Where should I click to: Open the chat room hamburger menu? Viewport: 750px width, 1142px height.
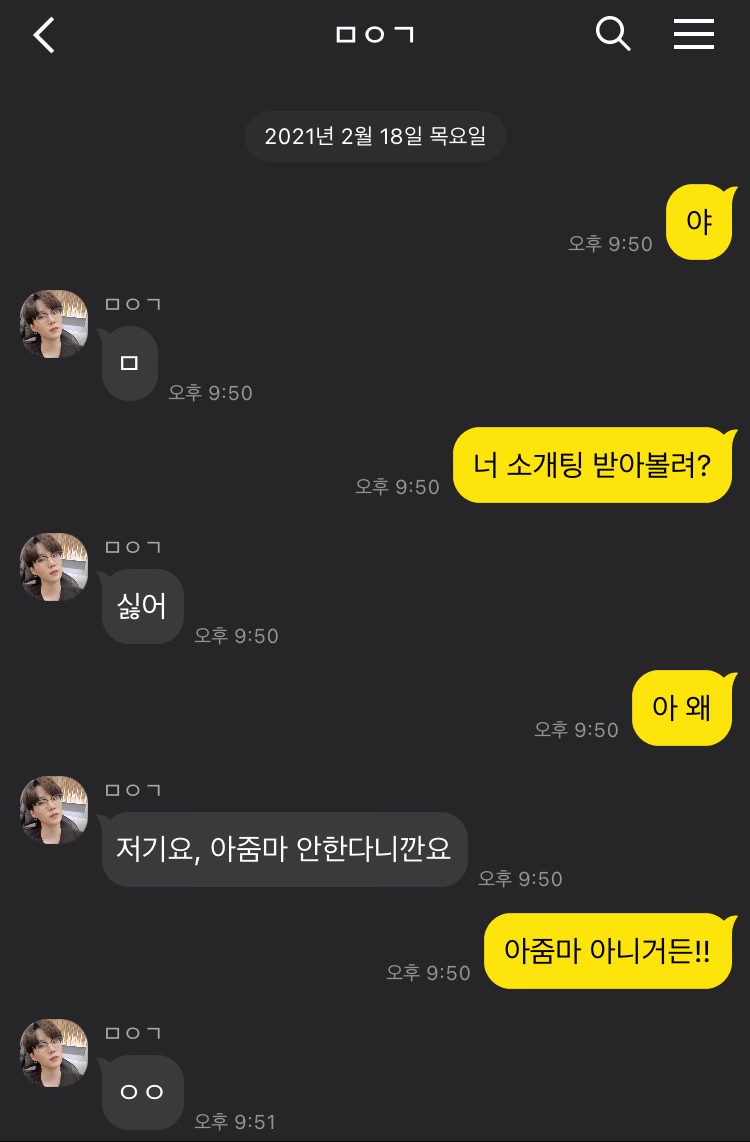click(x=693, y=35)
